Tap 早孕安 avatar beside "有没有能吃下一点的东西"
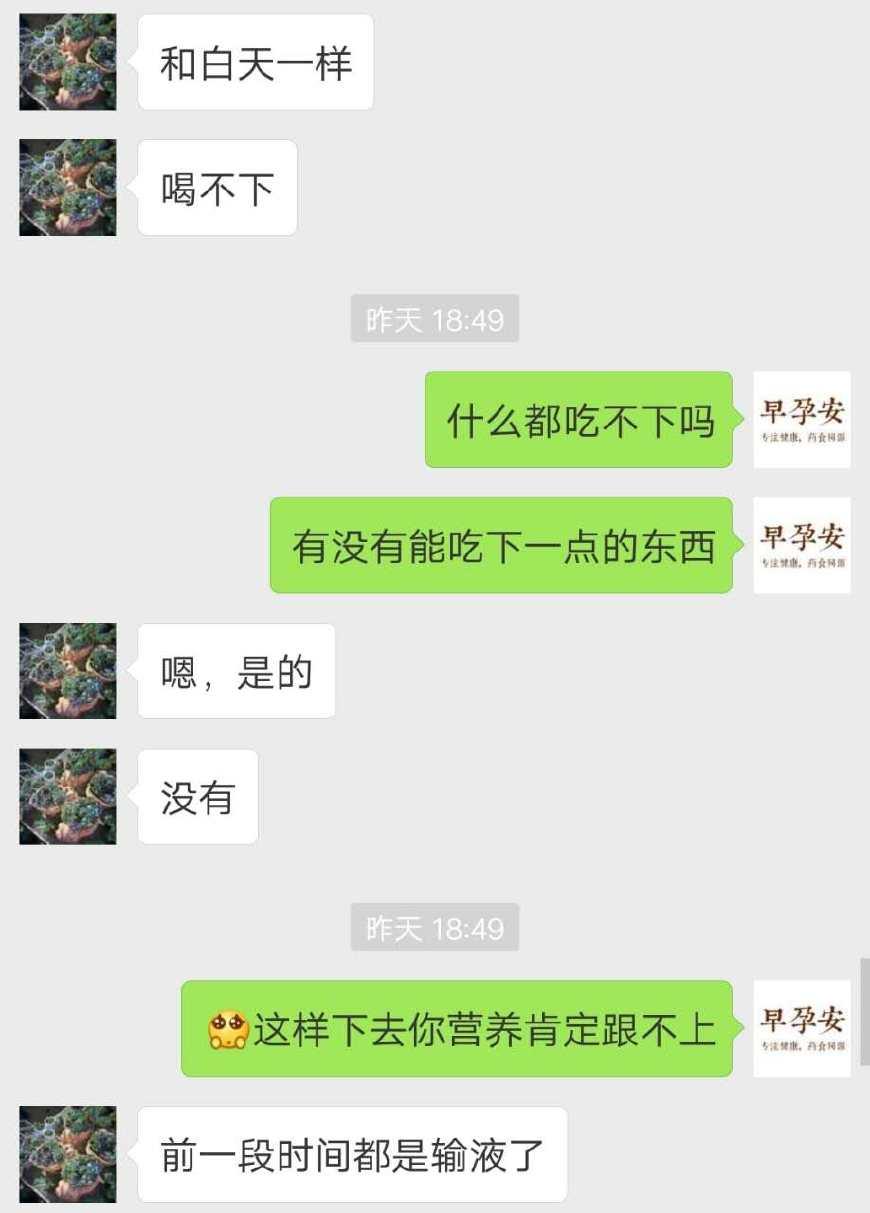This screenshot has width=870, height=1213. pos(802,545)
